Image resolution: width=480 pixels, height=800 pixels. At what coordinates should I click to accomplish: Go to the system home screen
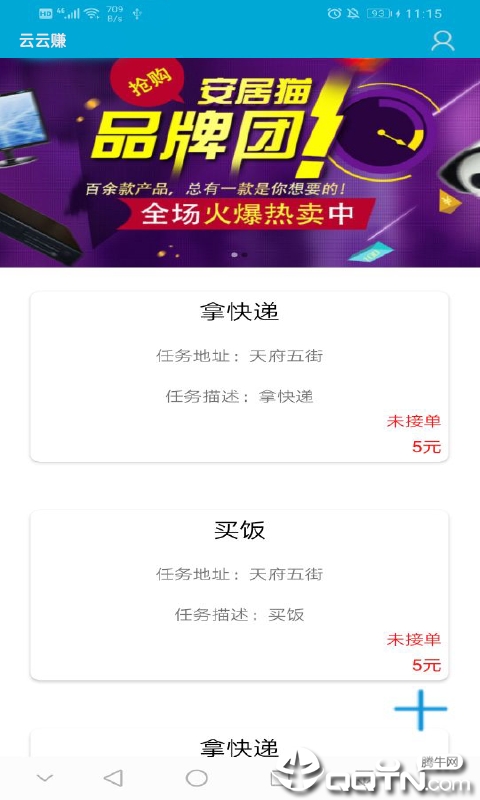196,778
